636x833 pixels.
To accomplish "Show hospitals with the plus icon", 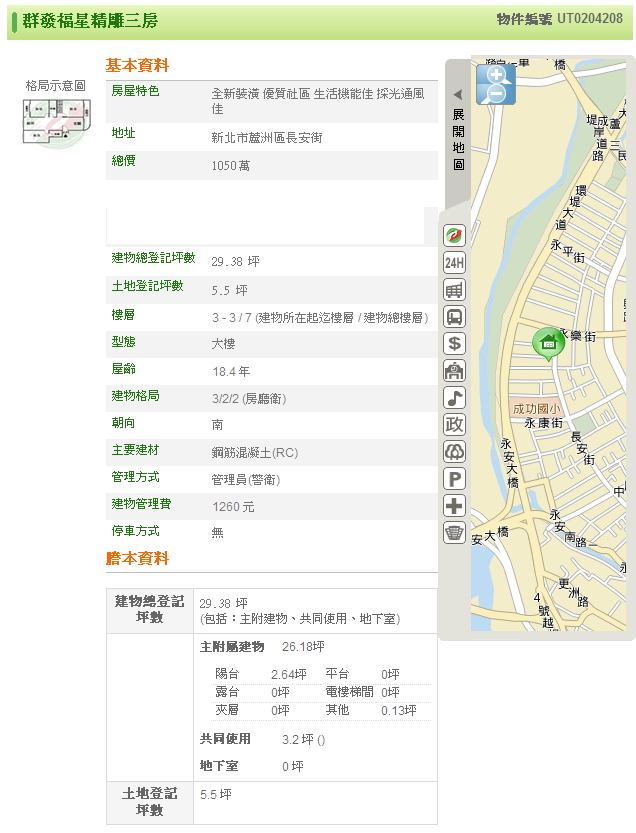I will pos(454,505).
